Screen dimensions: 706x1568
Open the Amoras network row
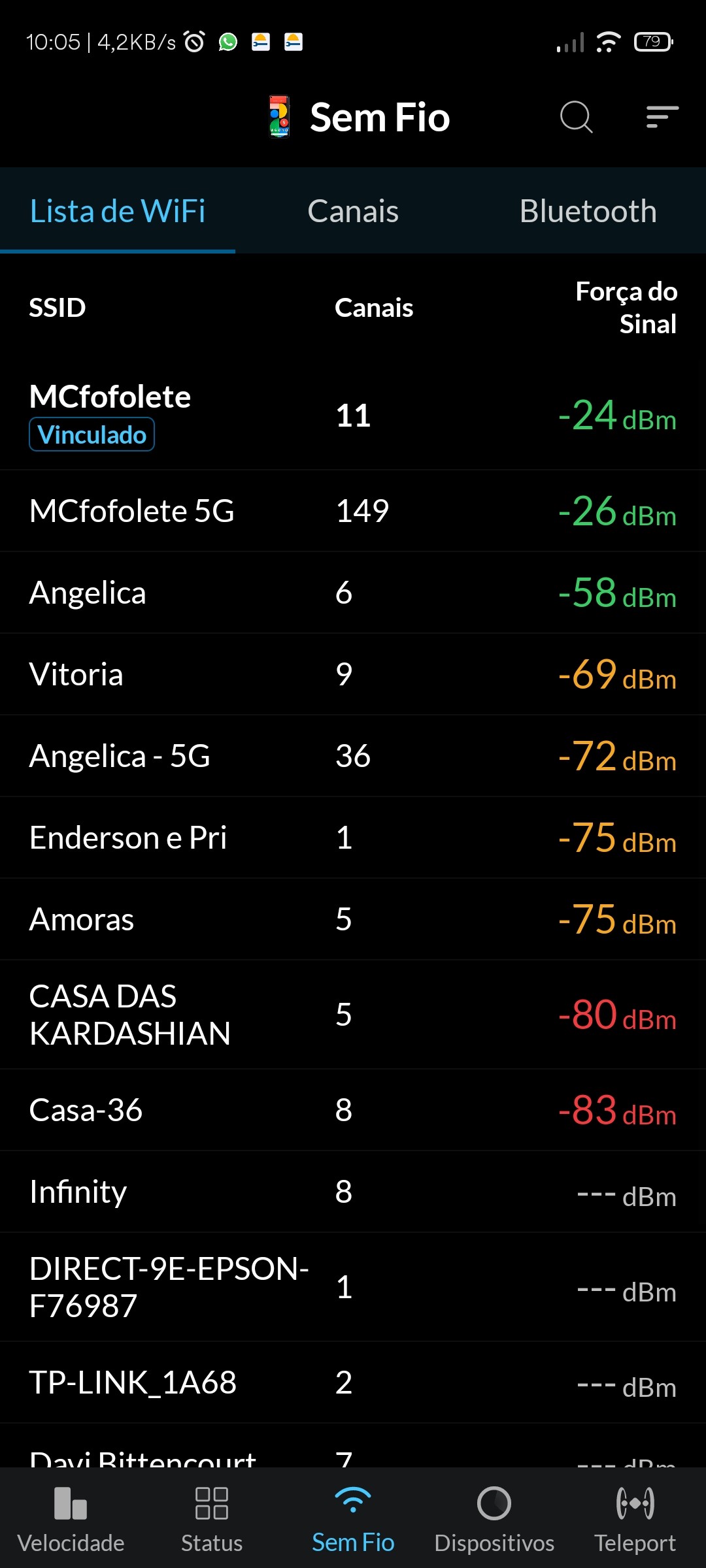353,919
